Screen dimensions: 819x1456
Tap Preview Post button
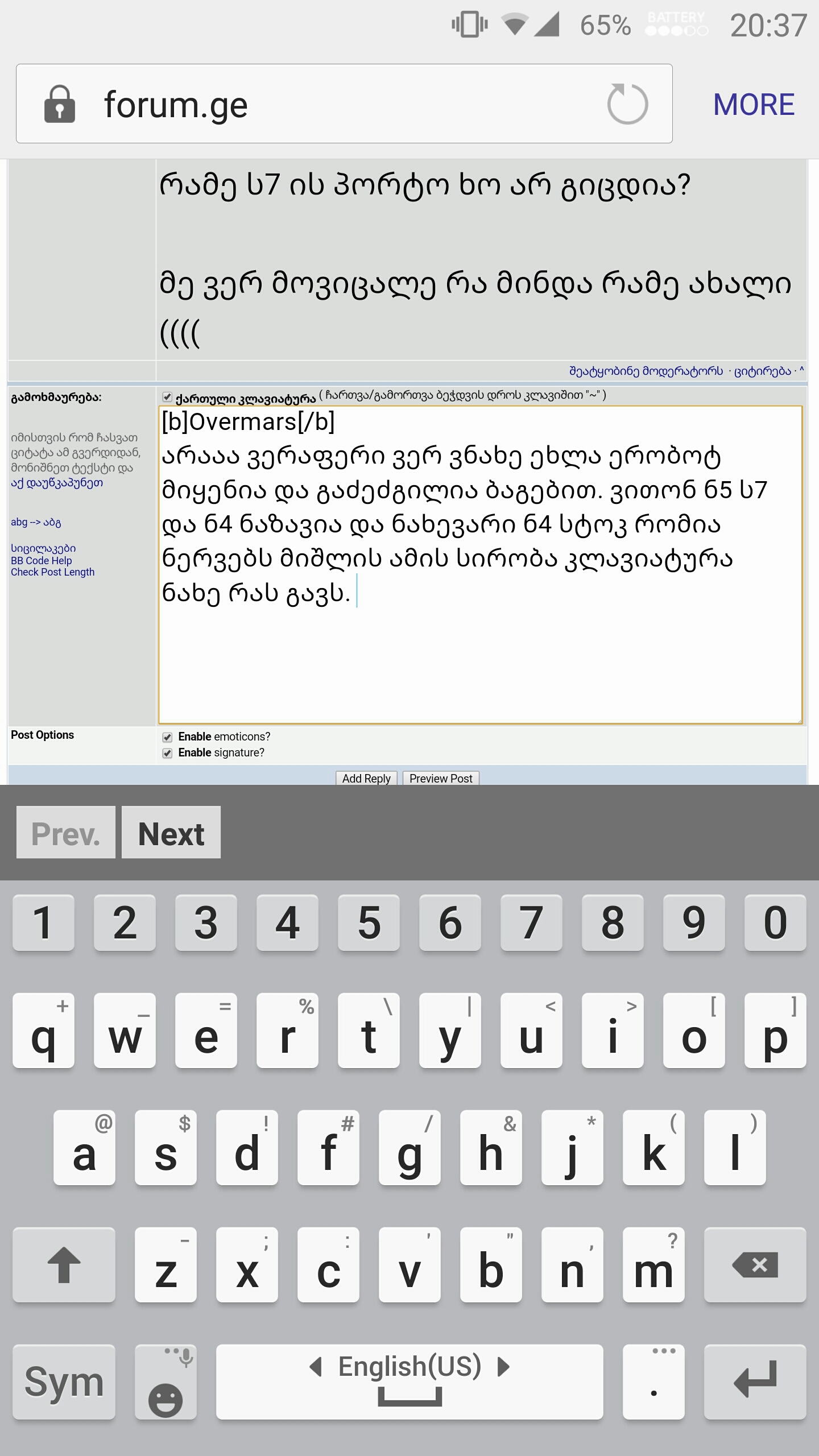pyautogui.click(x=441, y=778)
